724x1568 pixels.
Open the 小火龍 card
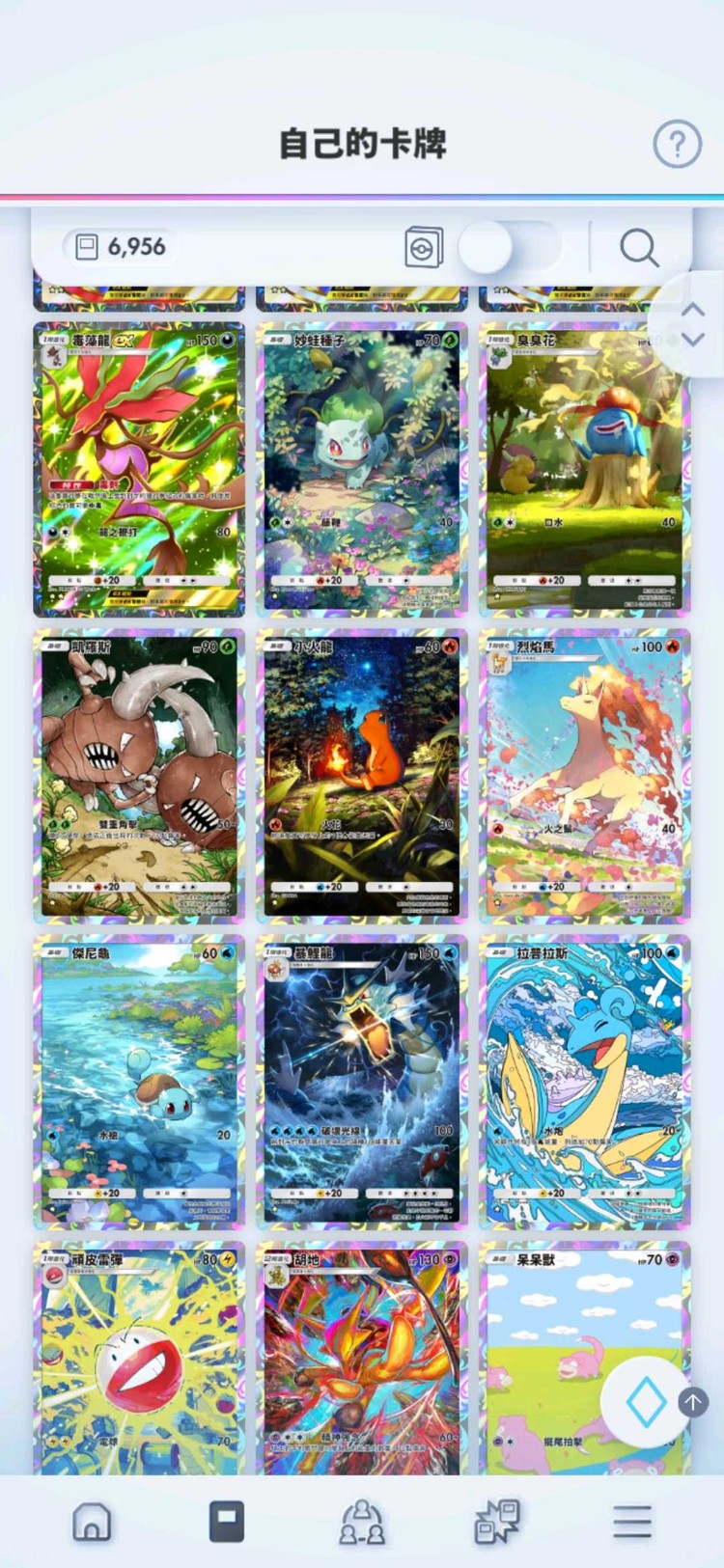coord(362,776)
